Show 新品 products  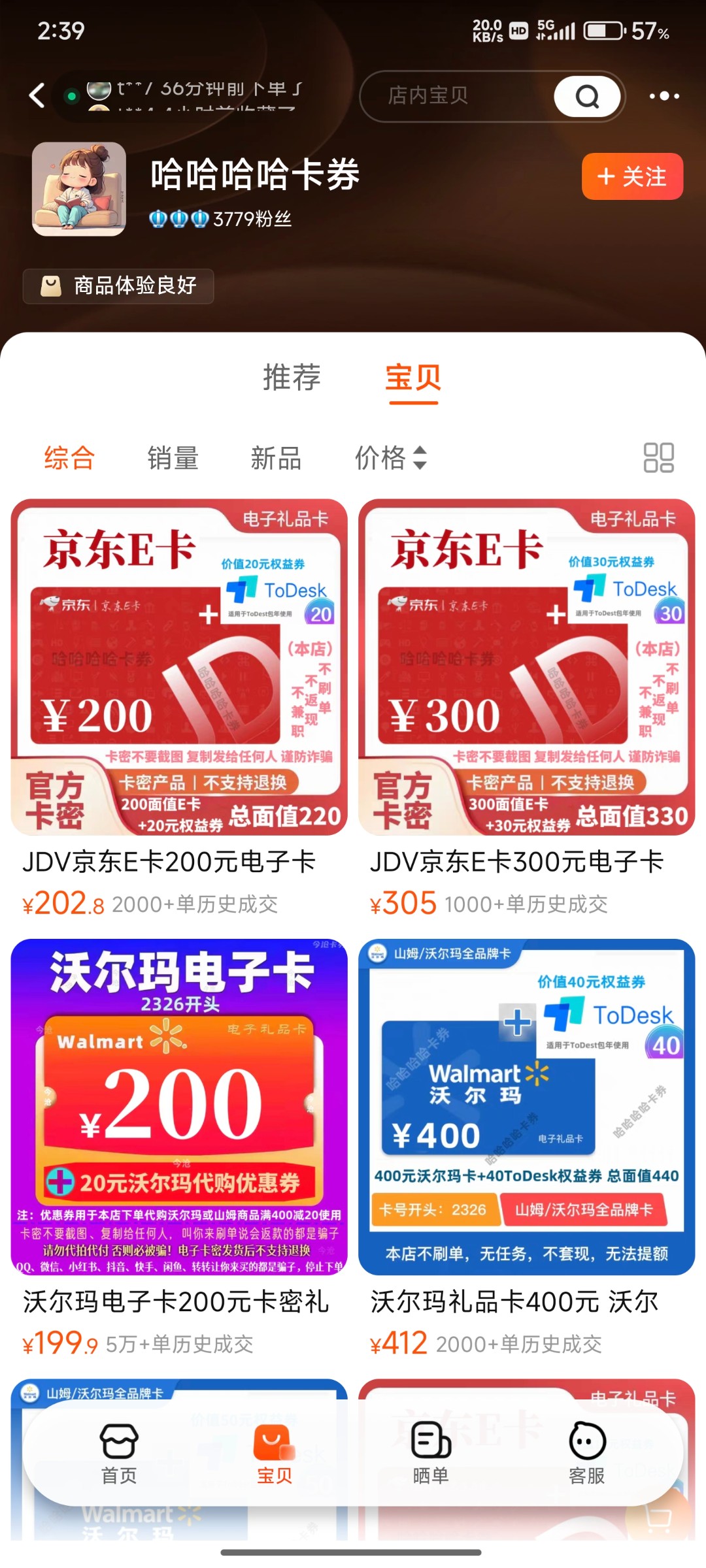pyautogui.click(x=276, y=457)
